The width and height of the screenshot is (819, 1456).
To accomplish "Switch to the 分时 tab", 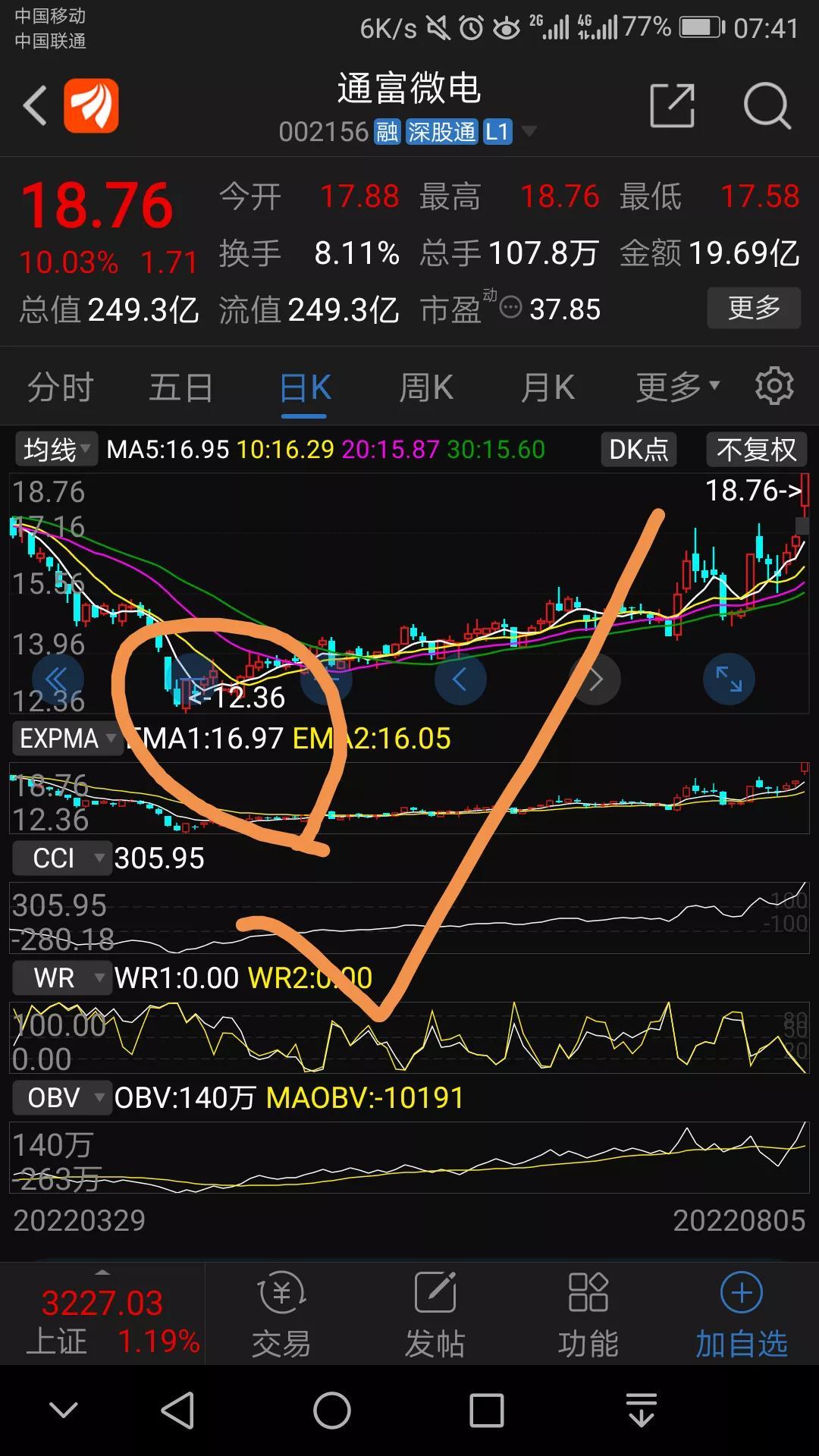I will pyautogui.click(x=60, y=388).
